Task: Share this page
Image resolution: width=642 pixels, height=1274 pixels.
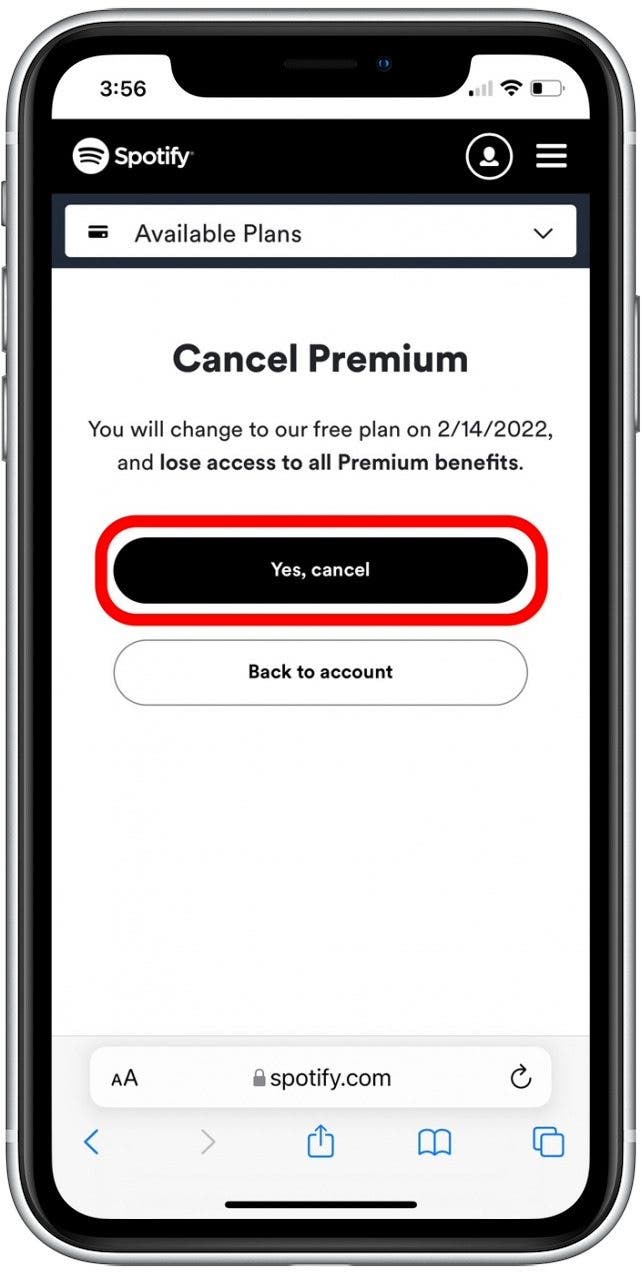Action: click(320, 1141)
